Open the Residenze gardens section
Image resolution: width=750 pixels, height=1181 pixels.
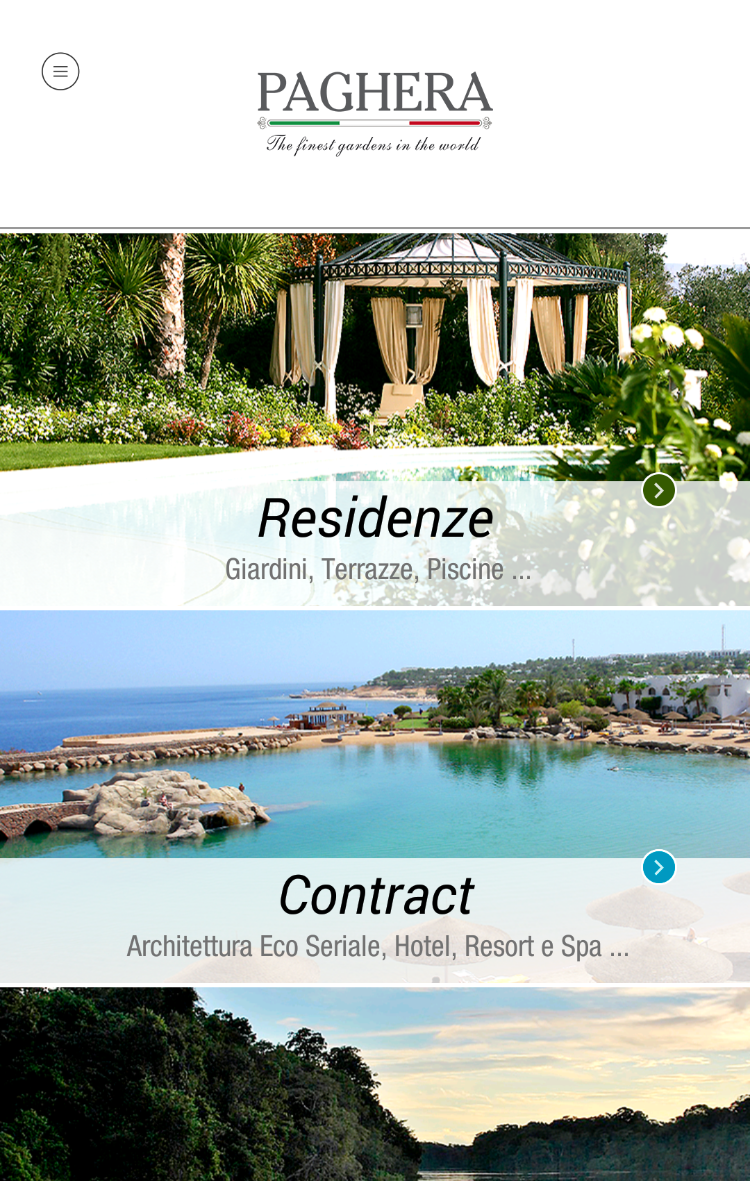[x=375, y=520]
